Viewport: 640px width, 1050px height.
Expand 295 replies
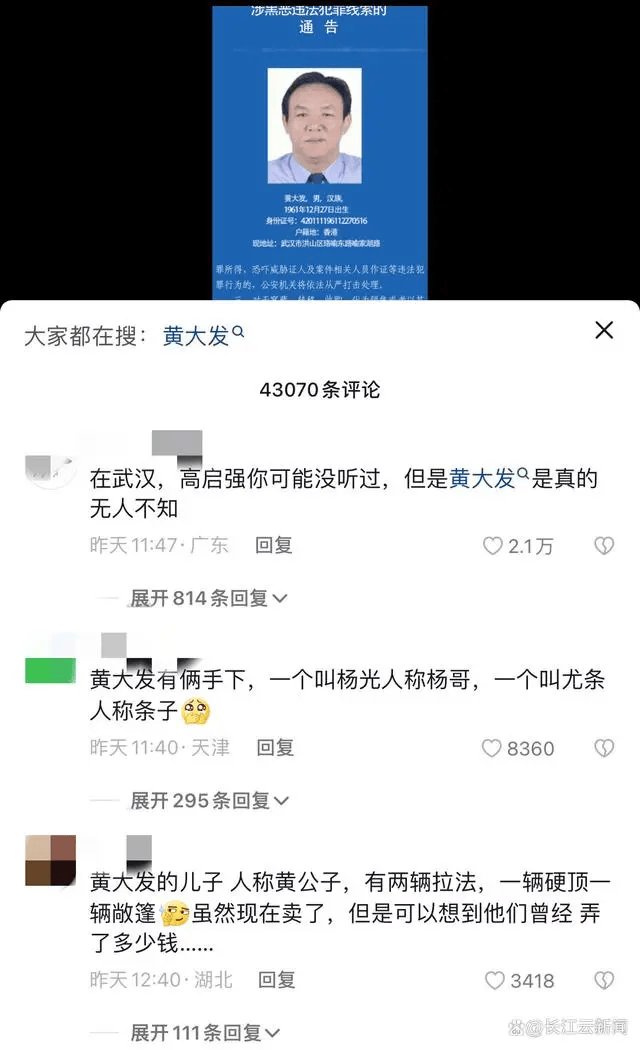[209, 800]
